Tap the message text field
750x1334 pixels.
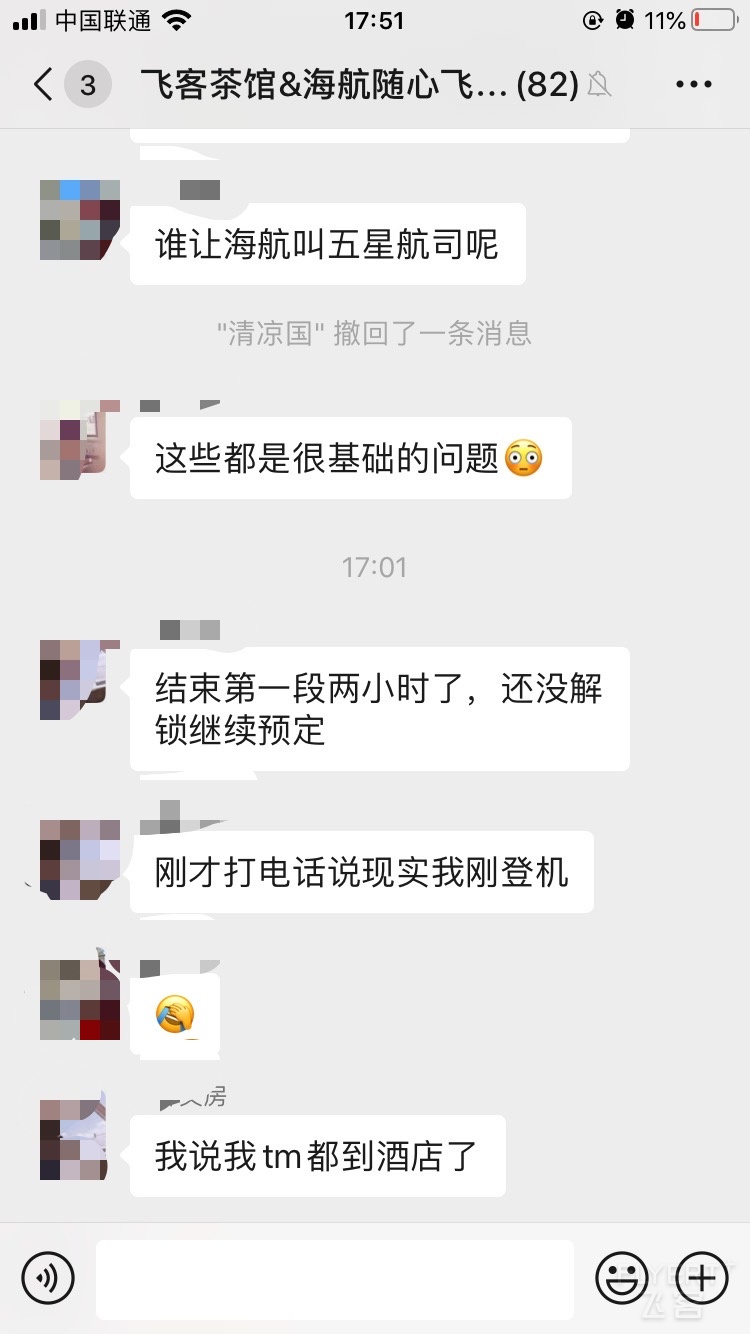tap(335, 1279)
